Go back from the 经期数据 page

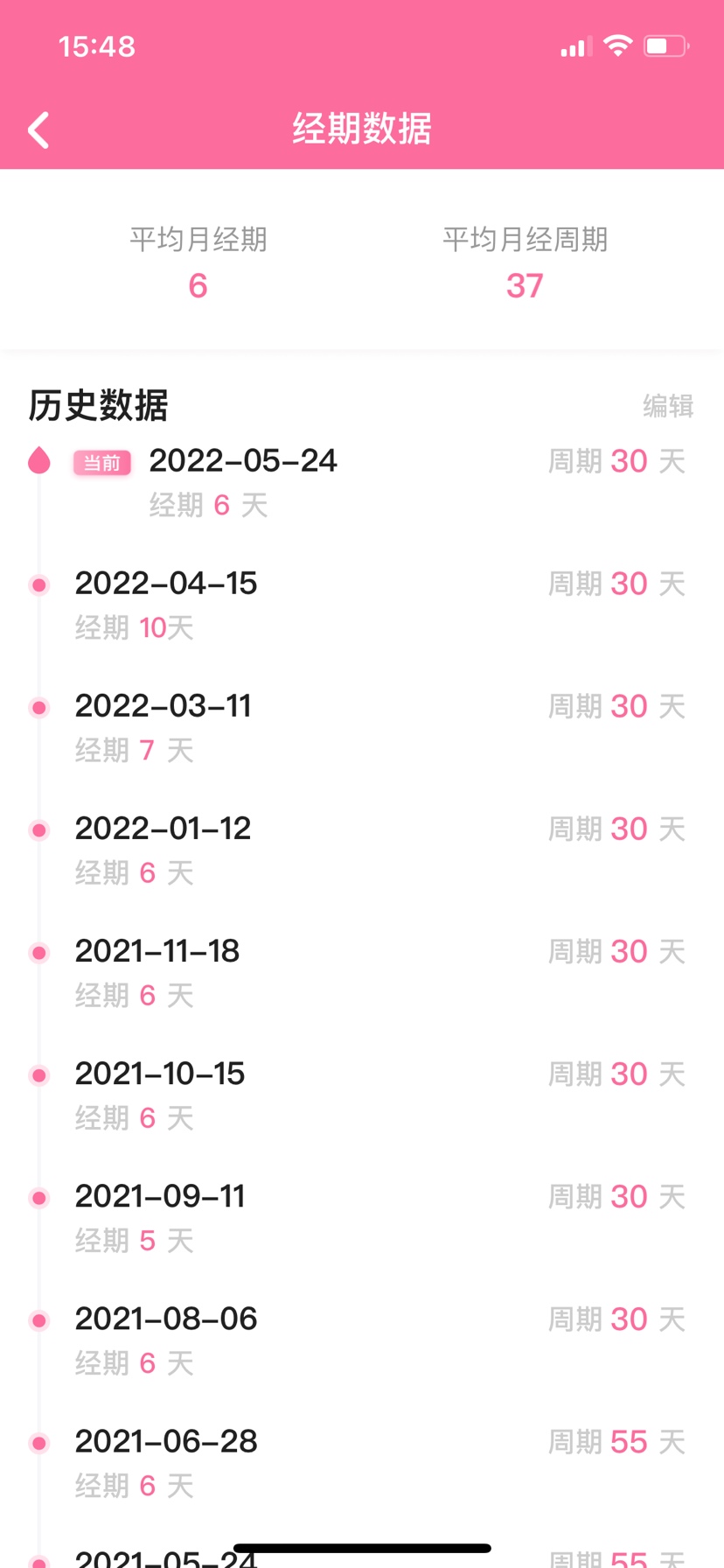pos(38,130)
